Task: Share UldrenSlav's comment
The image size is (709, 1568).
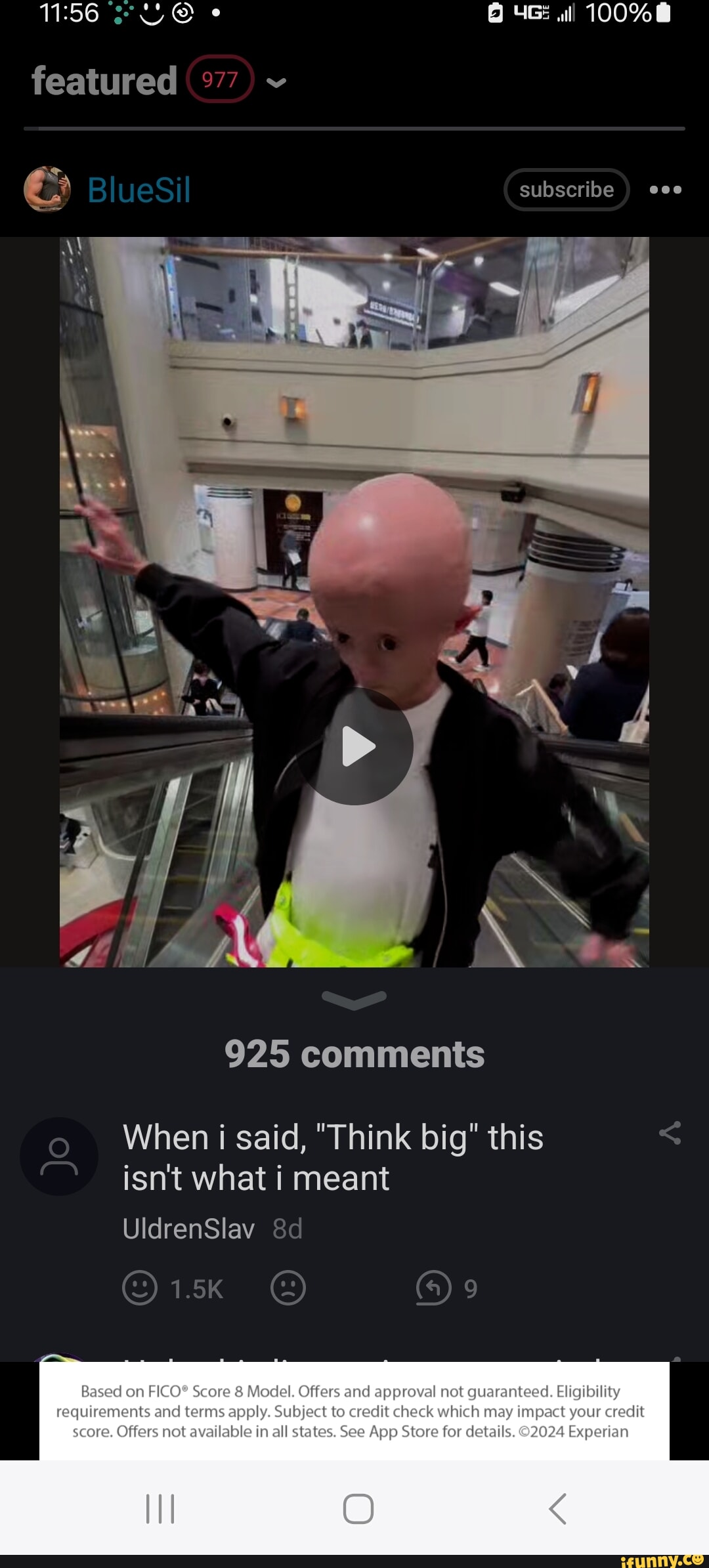Action: [x=670, y=1134]
